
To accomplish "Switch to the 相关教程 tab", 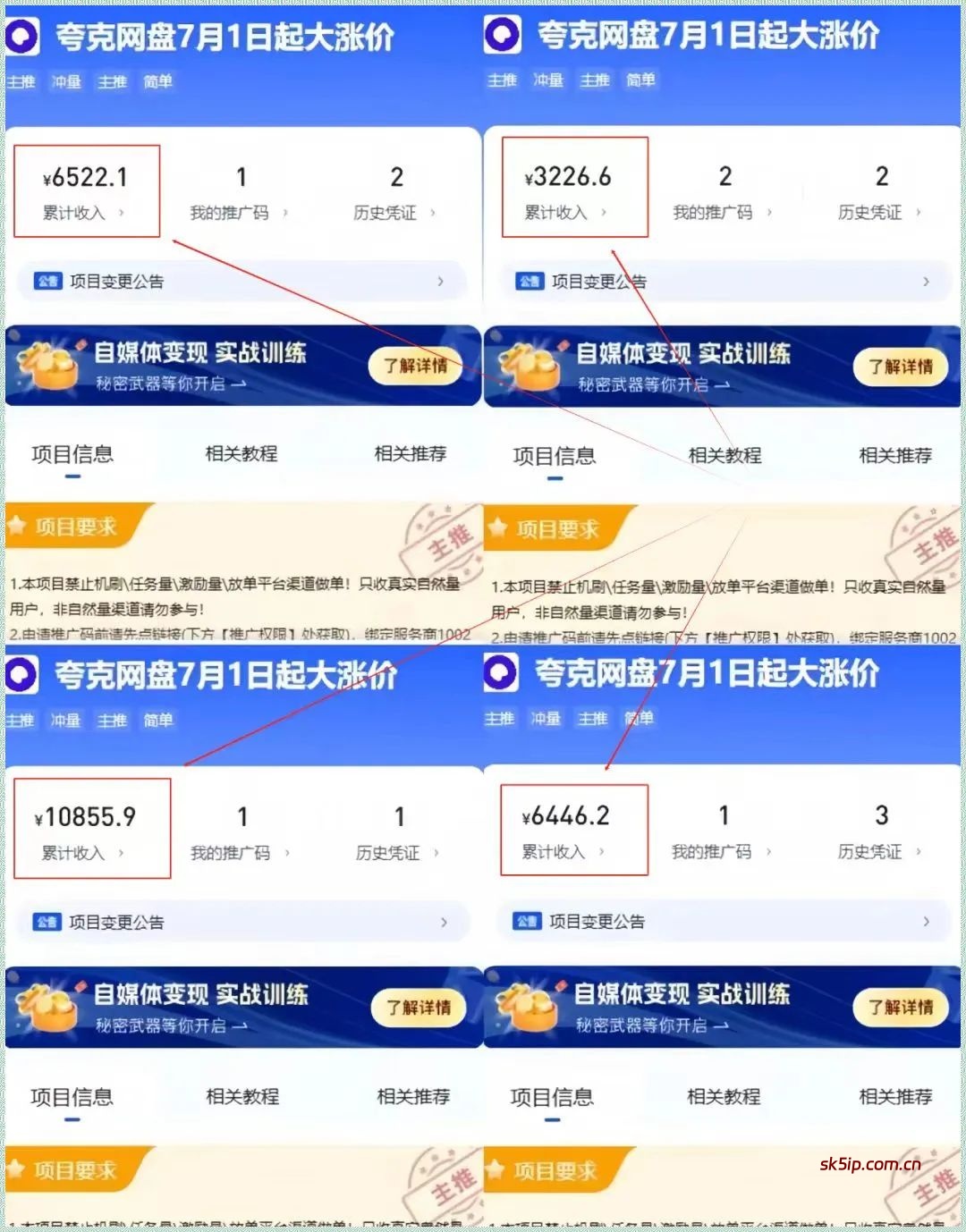I will 240,453.
